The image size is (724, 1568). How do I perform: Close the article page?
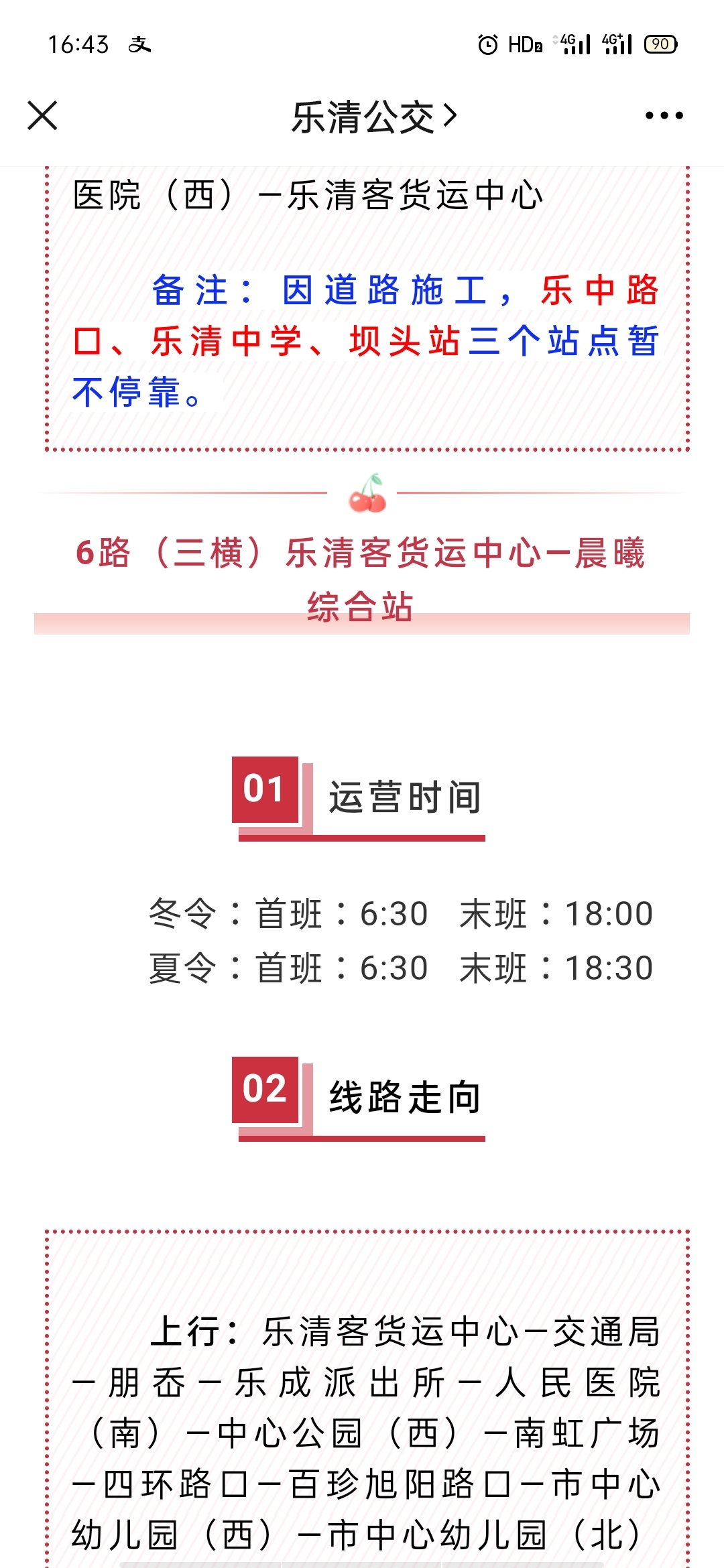(x=42, y=115)
